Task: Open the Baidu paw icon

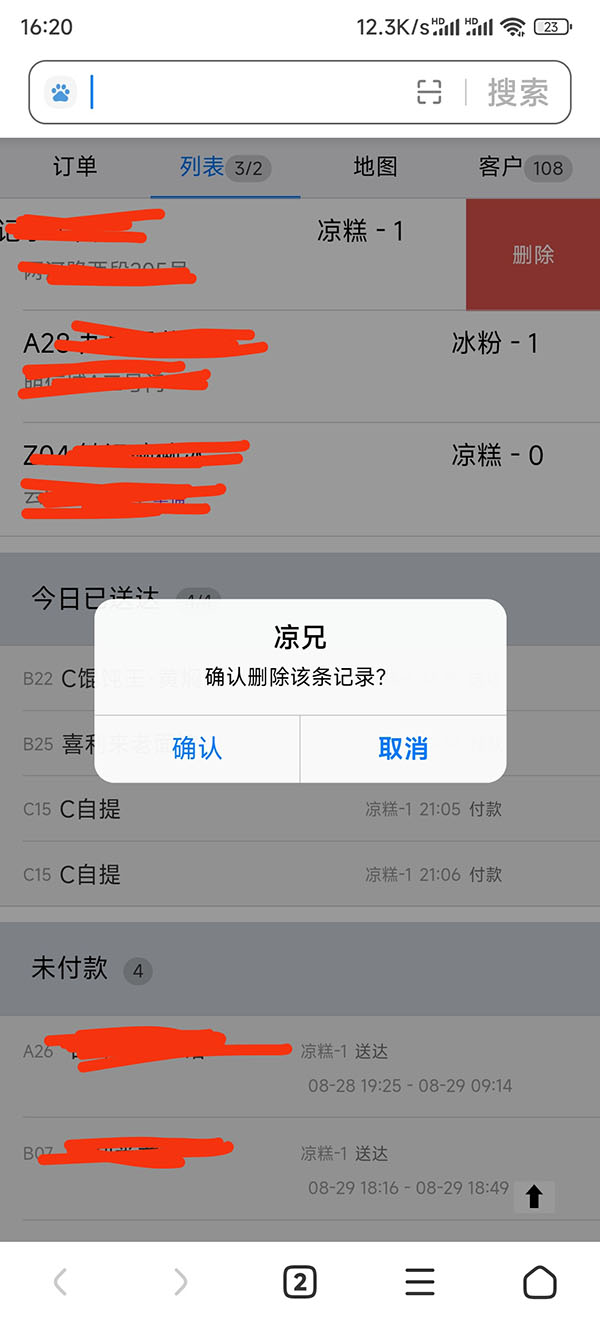Action: tap(60, 93)
